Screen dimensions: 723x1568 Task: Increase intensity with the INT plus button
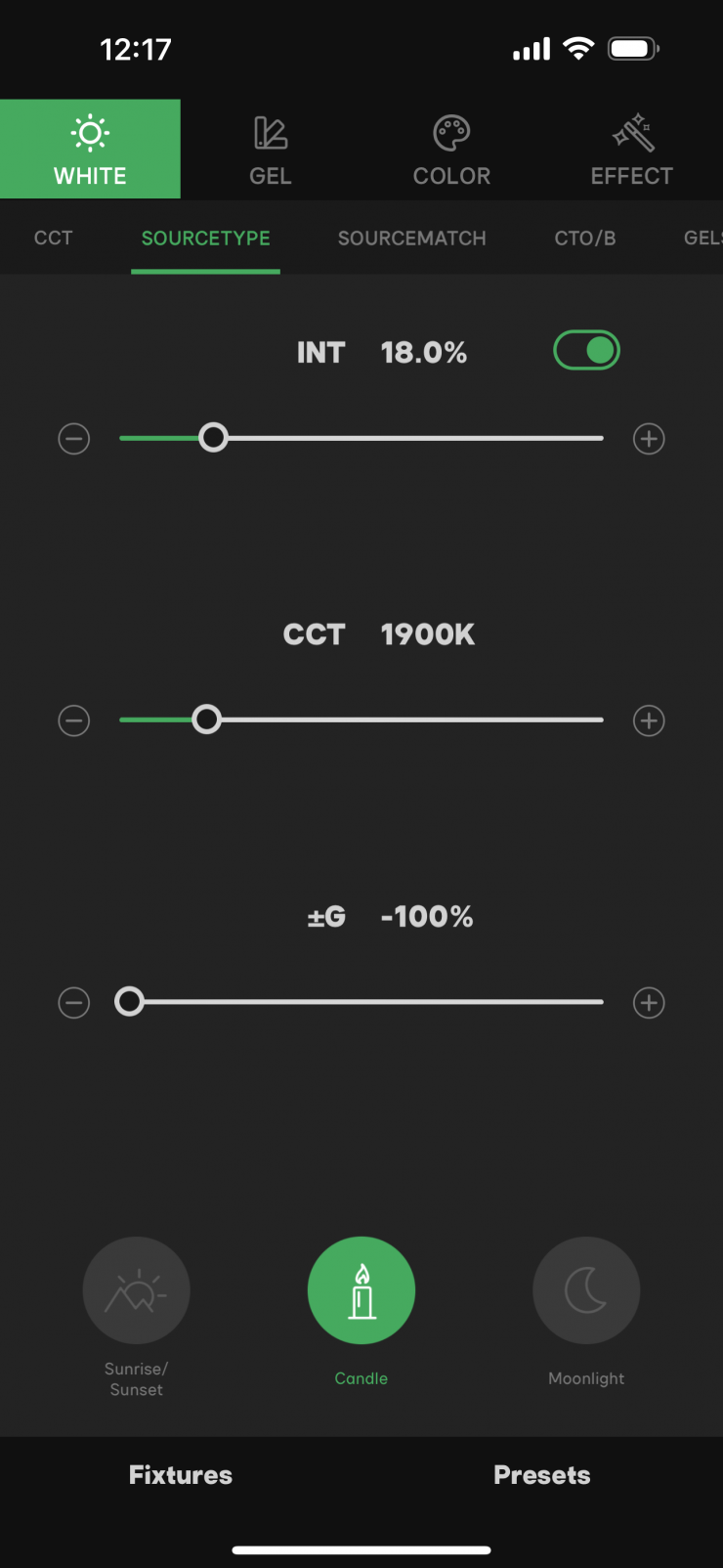[649, 439]
